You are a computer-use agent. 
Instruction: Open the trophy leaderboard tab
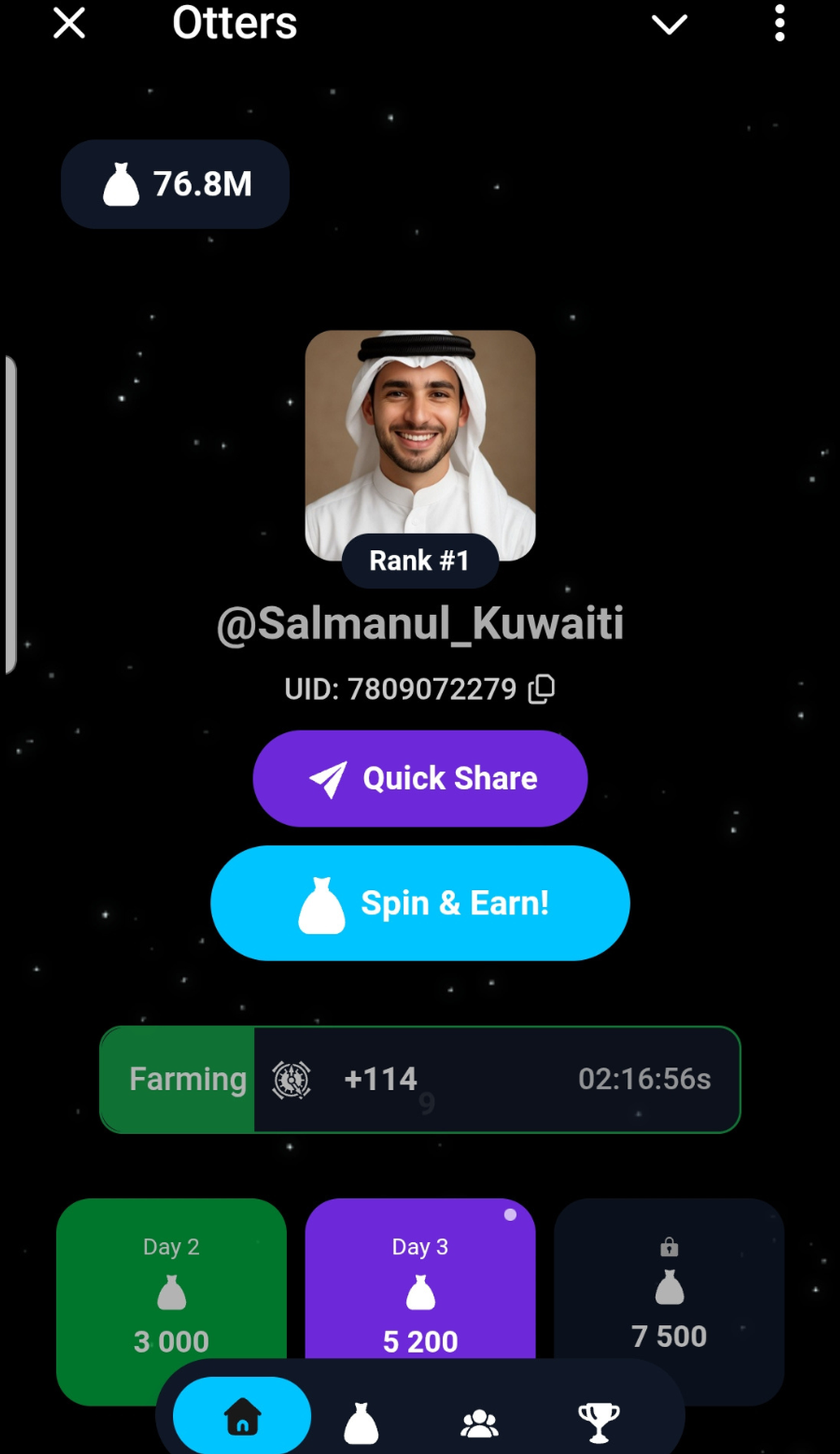coord(598,1422)
